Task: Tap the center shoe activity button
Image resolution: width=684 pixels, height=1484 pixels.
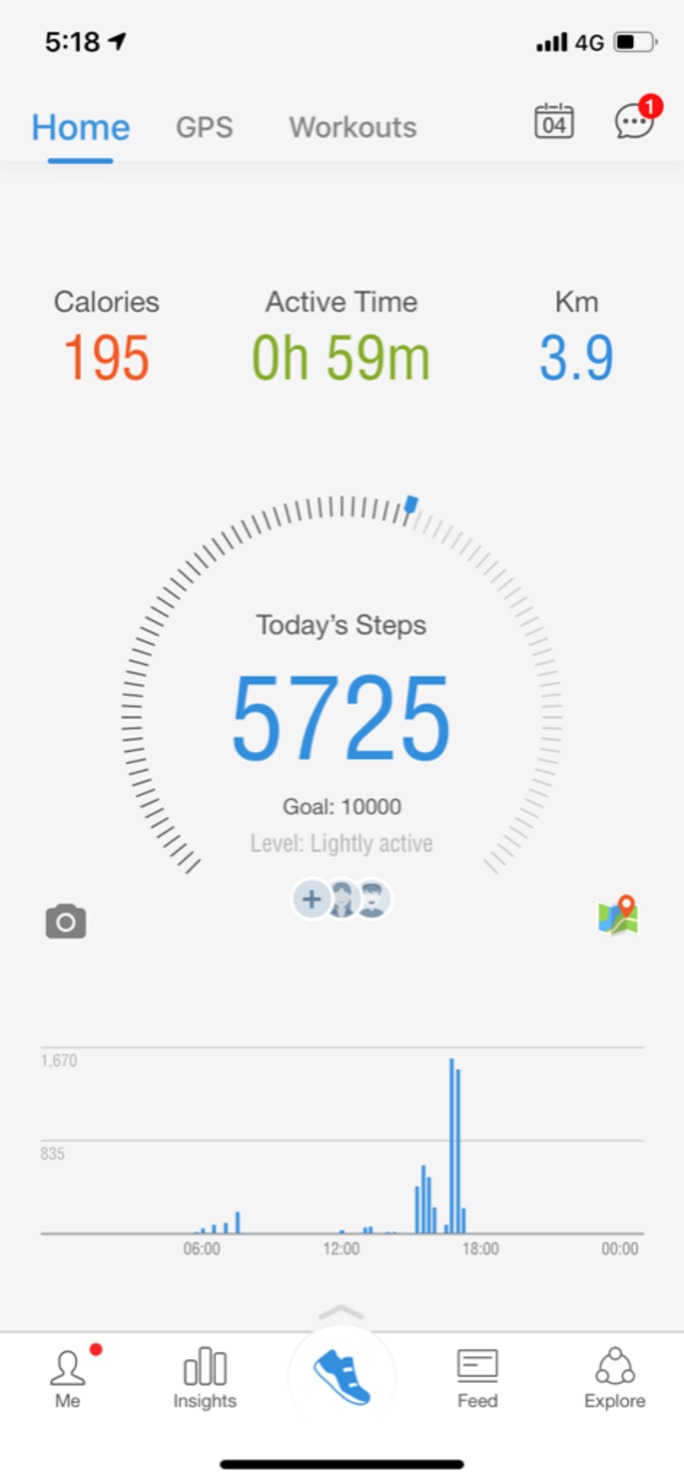Action: click(x=342, y=1378)
